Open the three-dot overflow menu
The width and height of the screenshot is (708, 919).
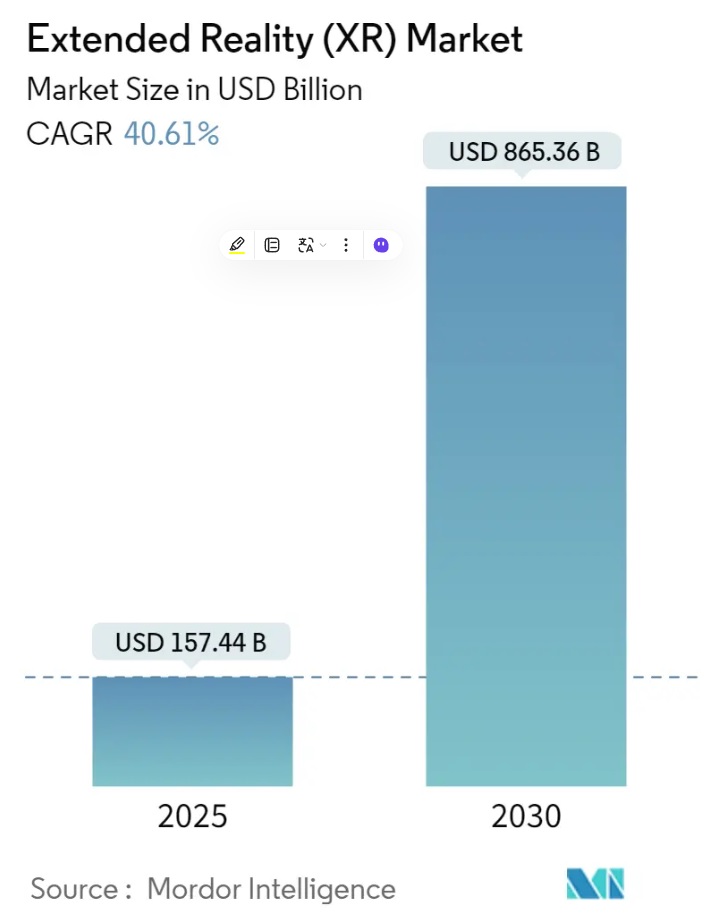tap(346, 244)
